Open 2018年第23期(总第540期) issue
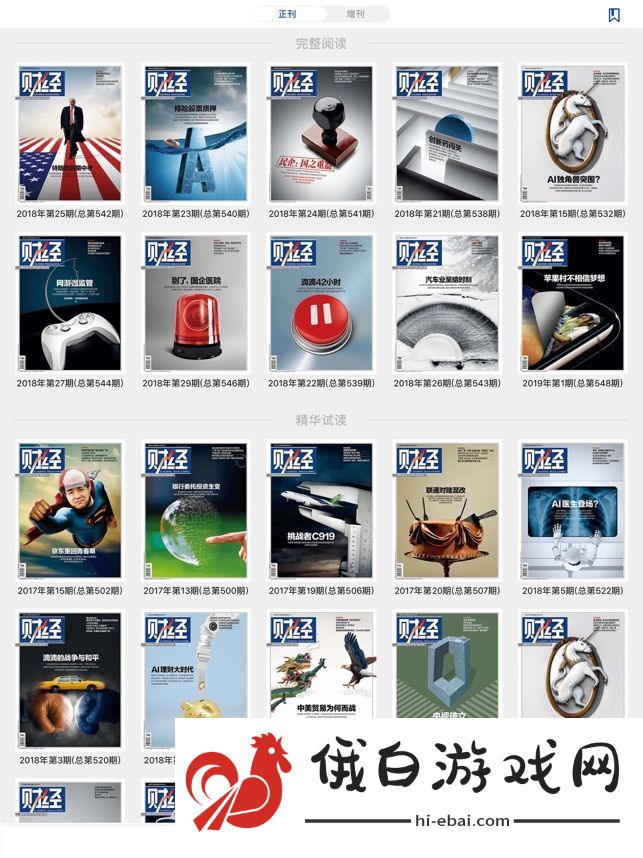The height and width of the screenshot is (858, 643). point(196,134)
